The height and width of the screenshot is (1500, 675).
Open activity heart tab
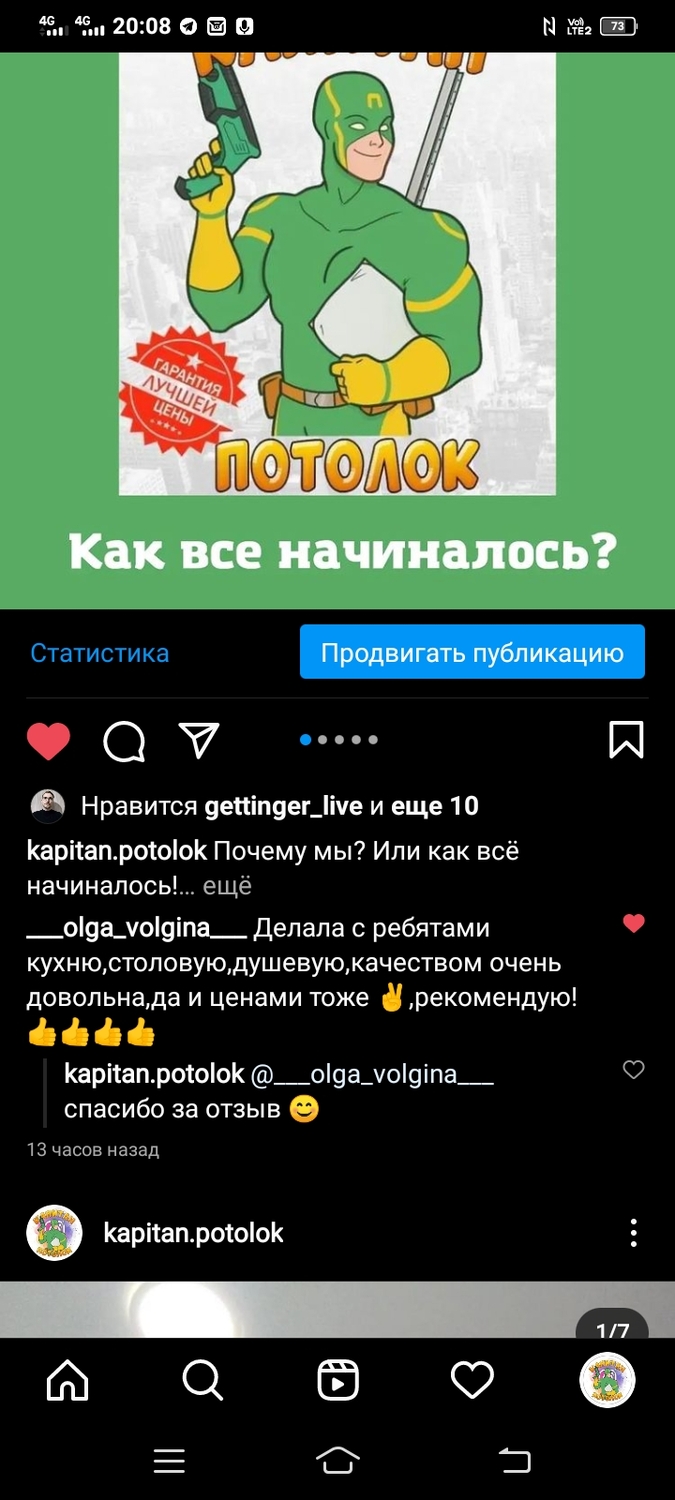pyautogui.click(x=472, y=1381)
